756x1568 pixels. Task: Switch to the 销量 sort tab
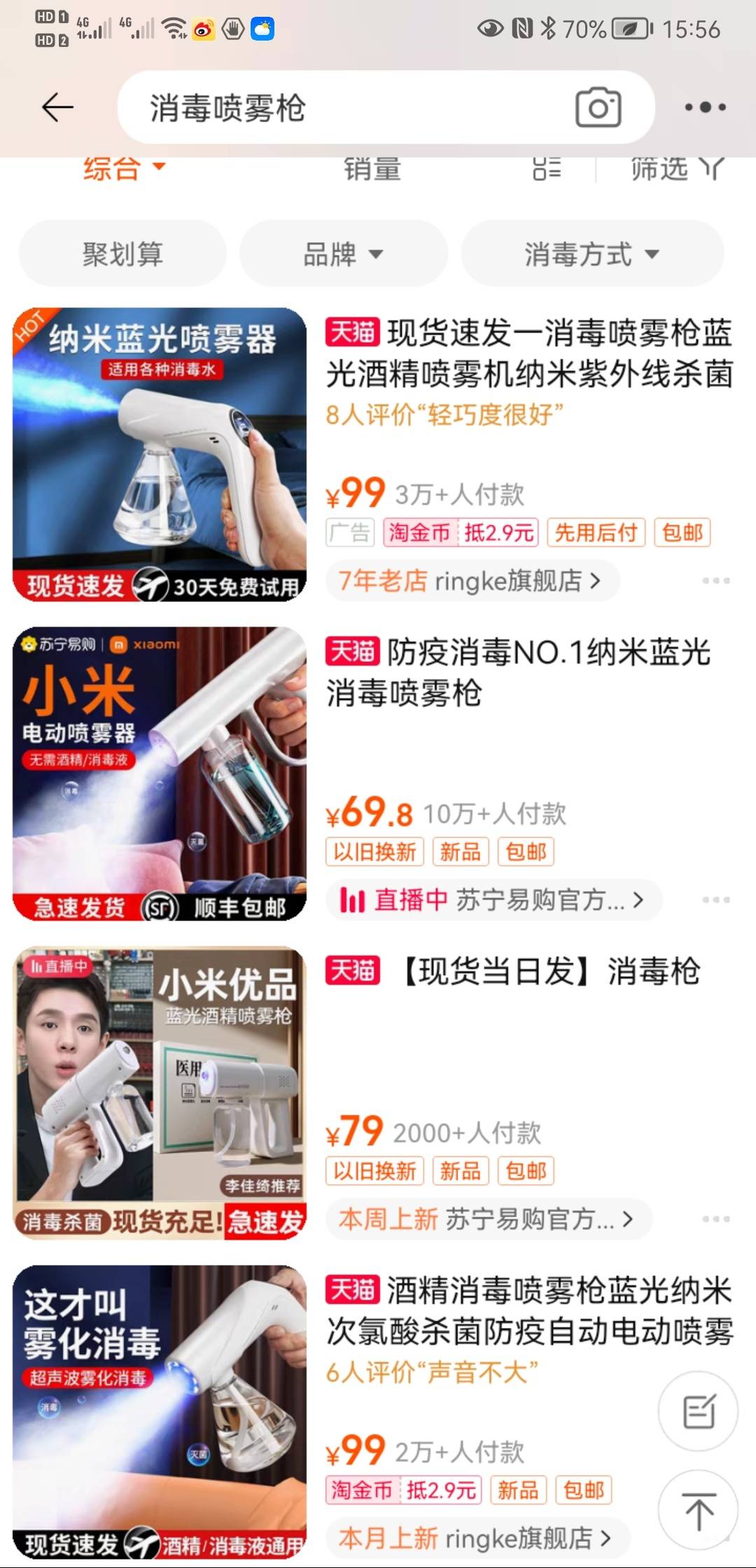[x=372, y=168]
